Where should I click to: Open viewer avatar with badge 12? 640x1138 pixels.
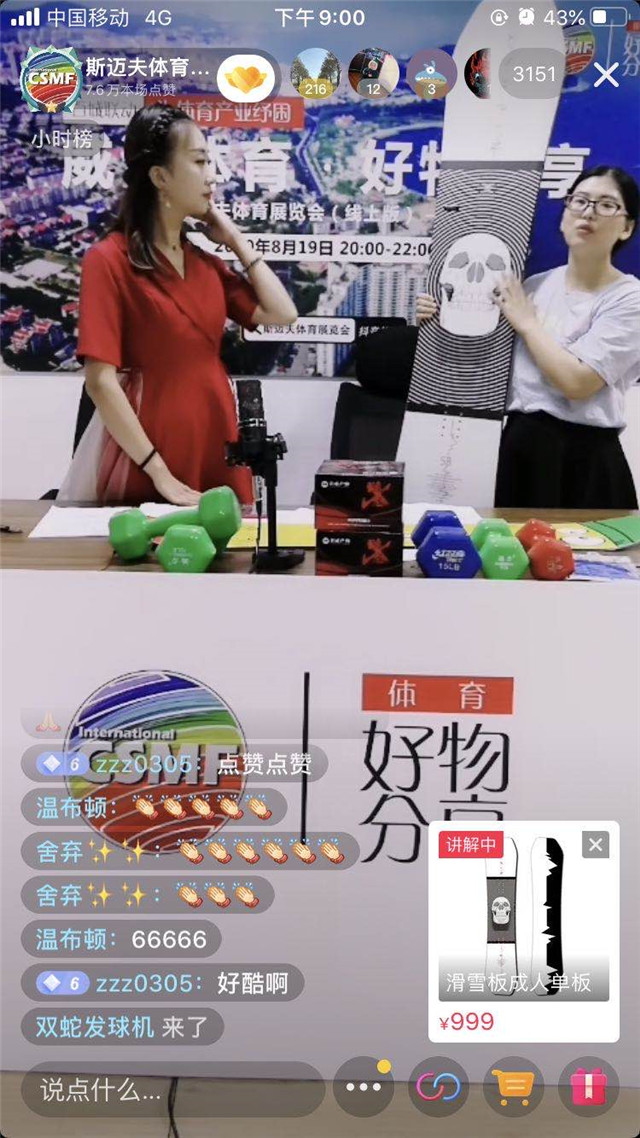pyautogui.click(x=373, y=72)
